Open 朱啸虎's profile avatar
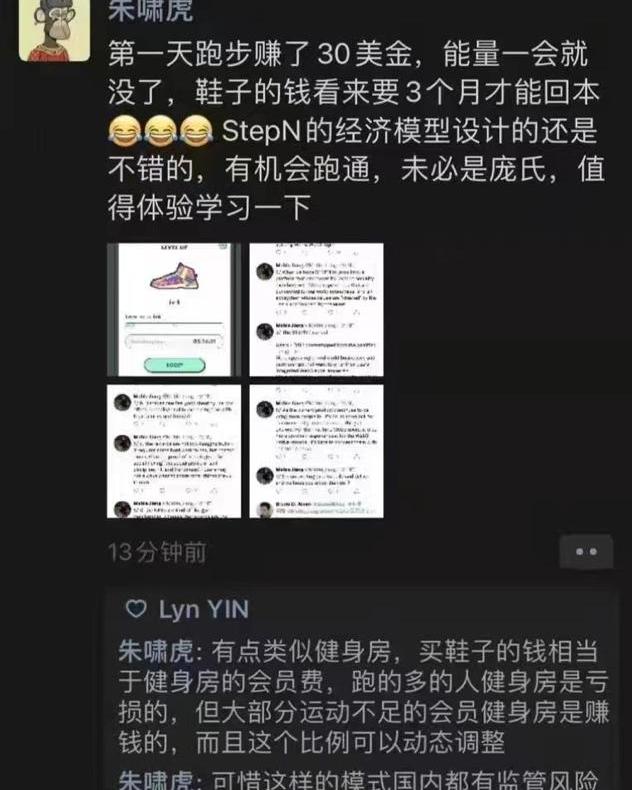Screen dimensions: 632x790 click(53, 29)
